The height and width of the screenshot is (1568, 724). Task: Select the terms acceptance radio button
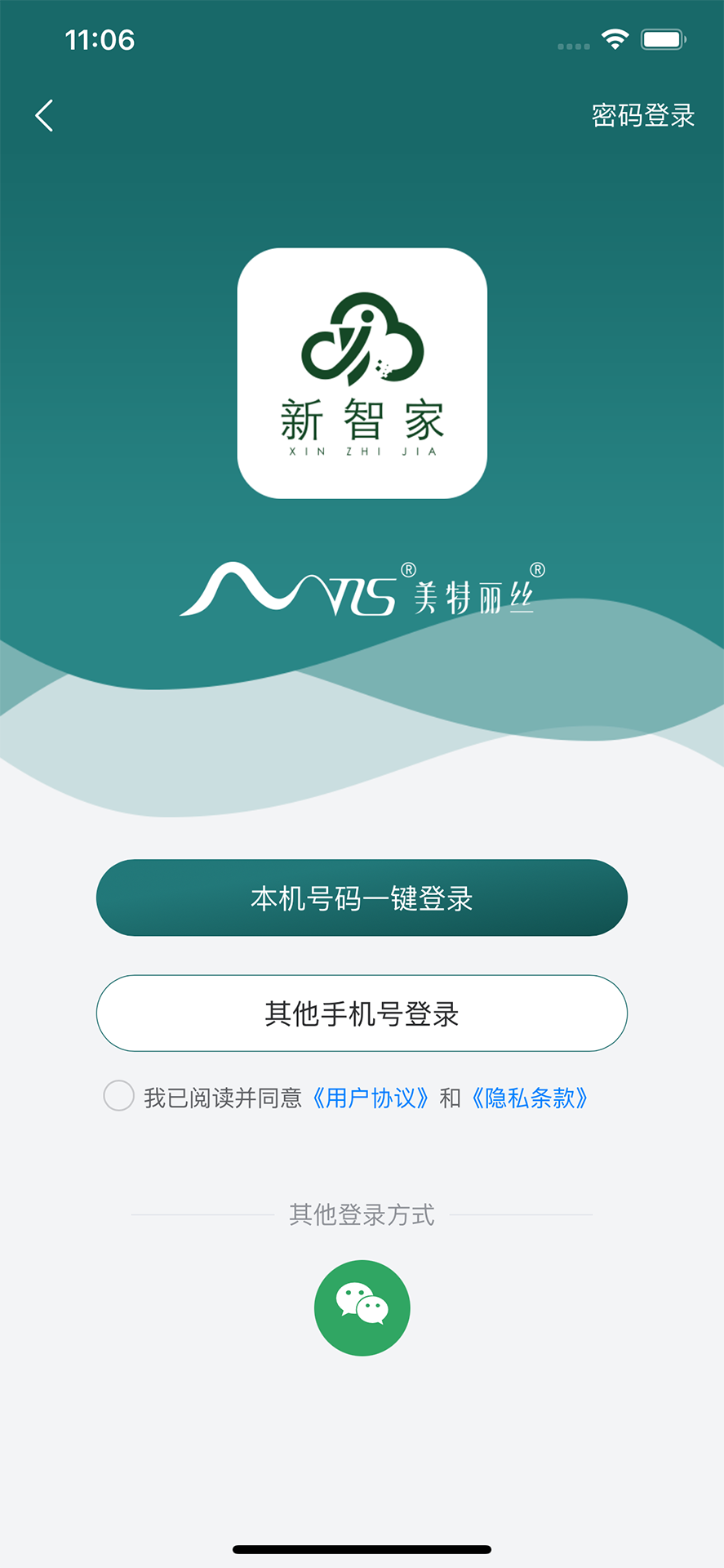pyautogui.click(x=119, y=1097)
